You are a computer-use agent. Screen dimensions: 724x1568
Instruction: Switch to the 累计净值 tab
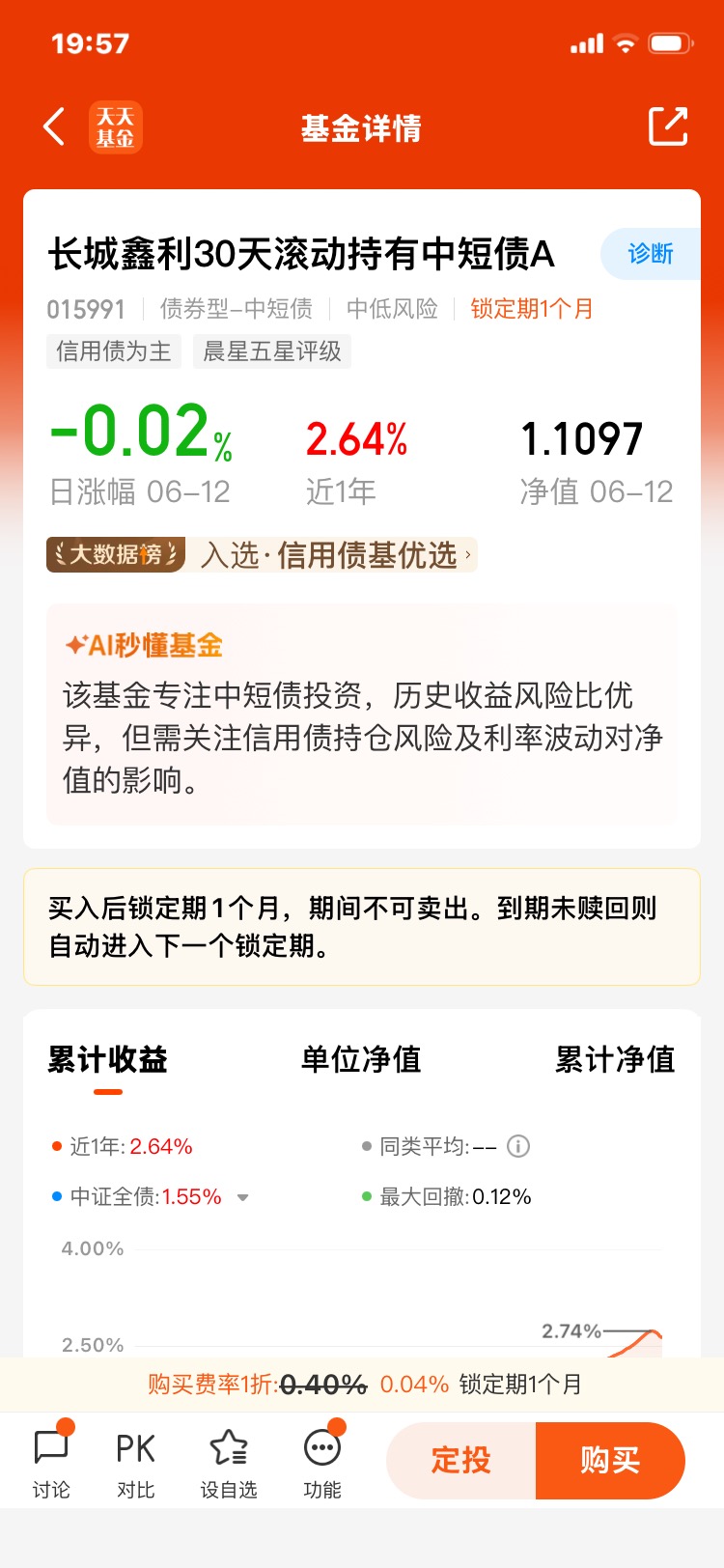coord(615,1059)
